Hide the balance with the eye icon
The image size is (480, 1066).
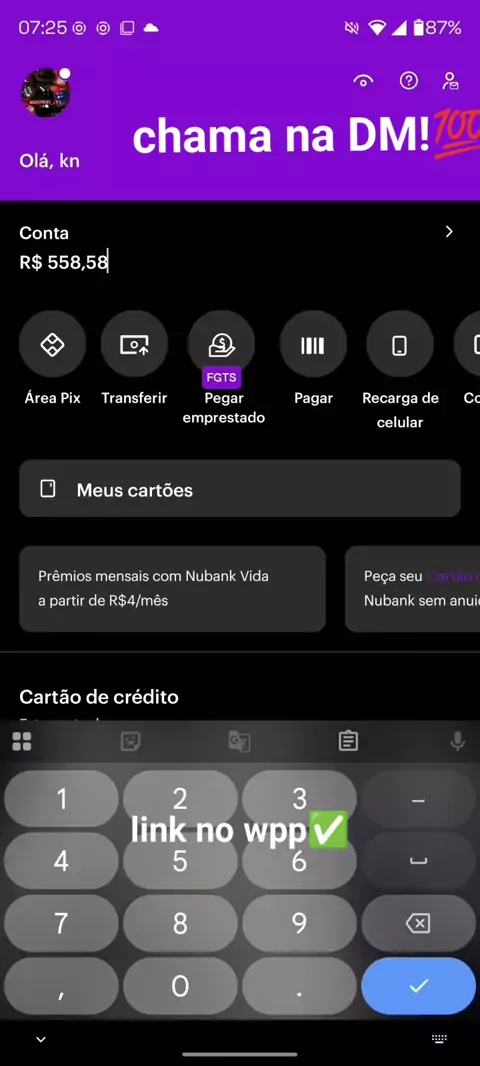pos(363,82)
